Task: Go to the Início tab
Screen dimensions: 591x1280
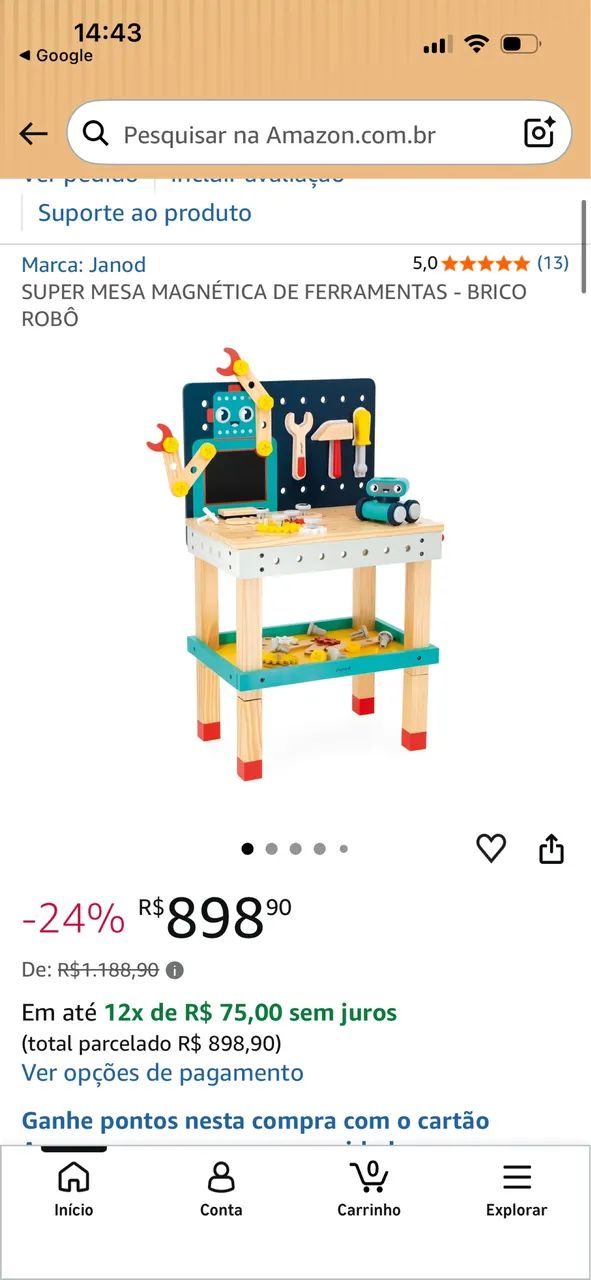Action: (x=74, y=1190)
